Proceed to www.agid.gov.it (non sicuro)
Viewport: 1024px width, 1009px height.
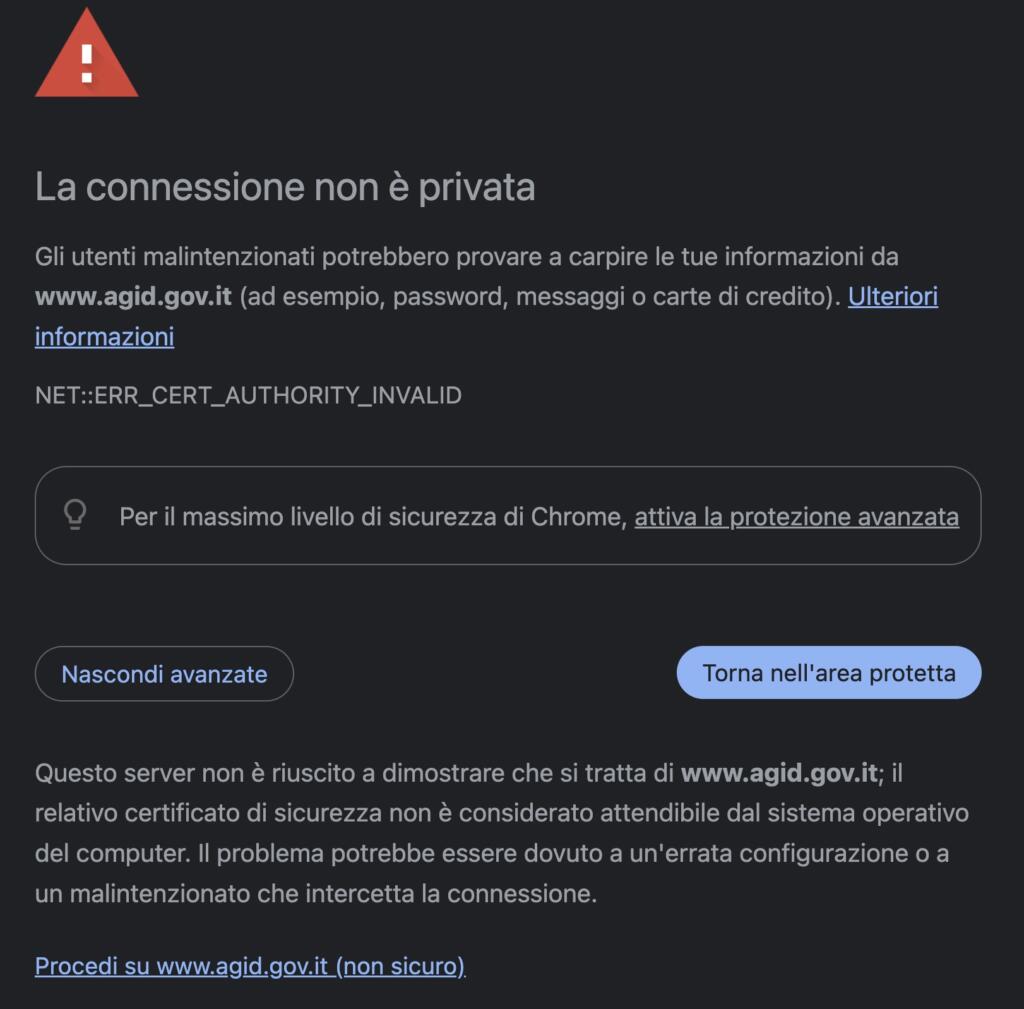[x=250, y=966]
